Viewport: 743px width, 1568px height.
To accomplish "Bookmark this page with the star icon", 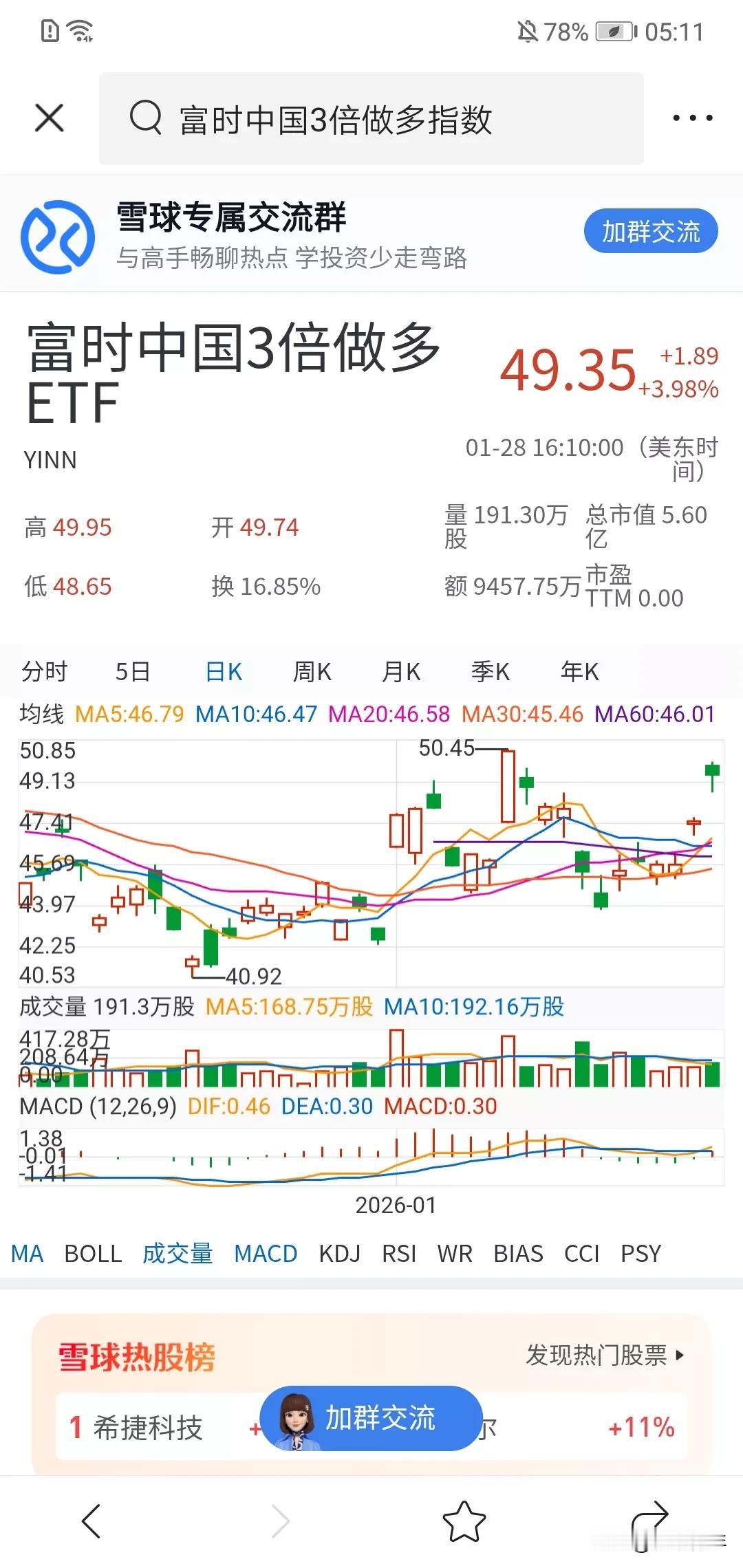I will coord(464,1520).
